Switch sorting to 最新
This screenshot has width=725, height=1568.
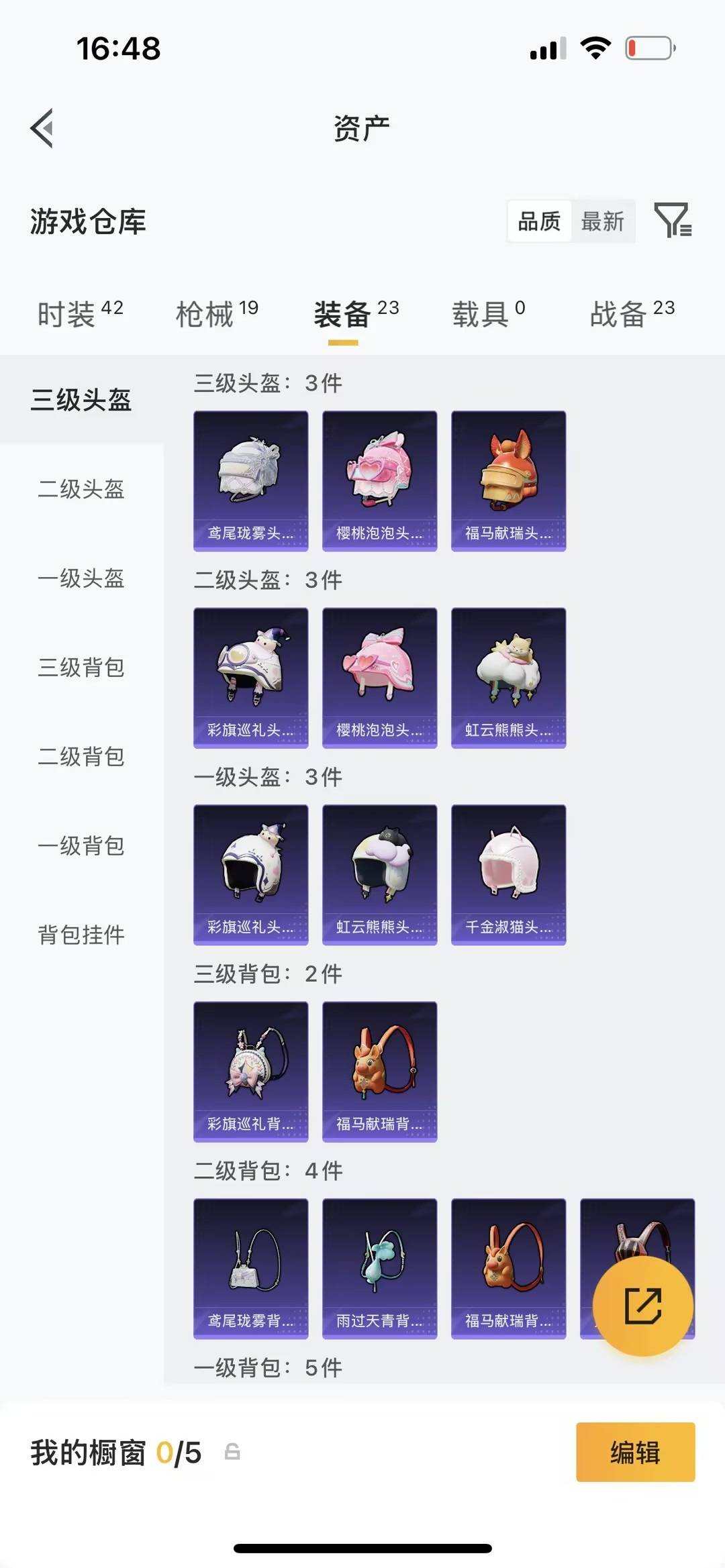602,221
